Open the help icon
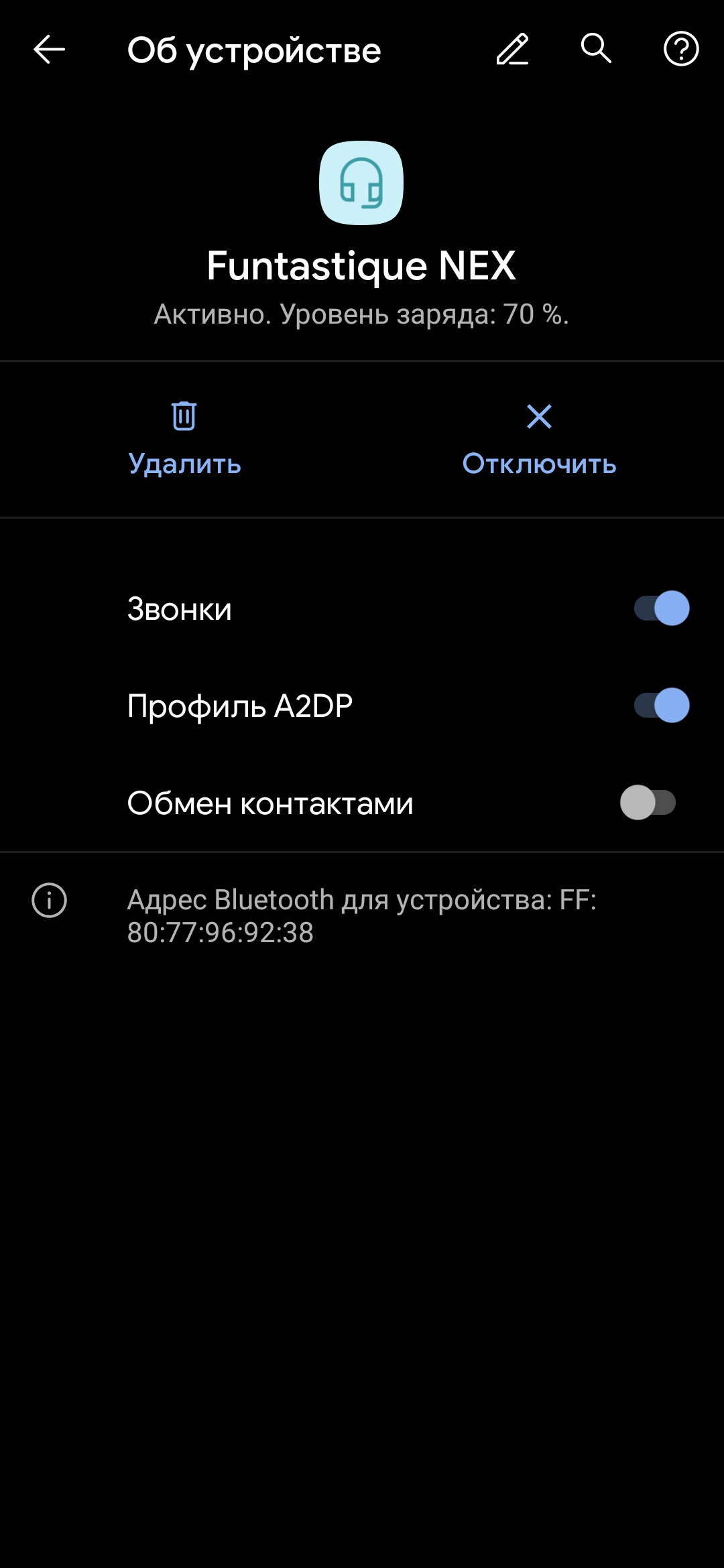Image resolution: width=724 pixels, height=1568 pixels. [681, 50]
